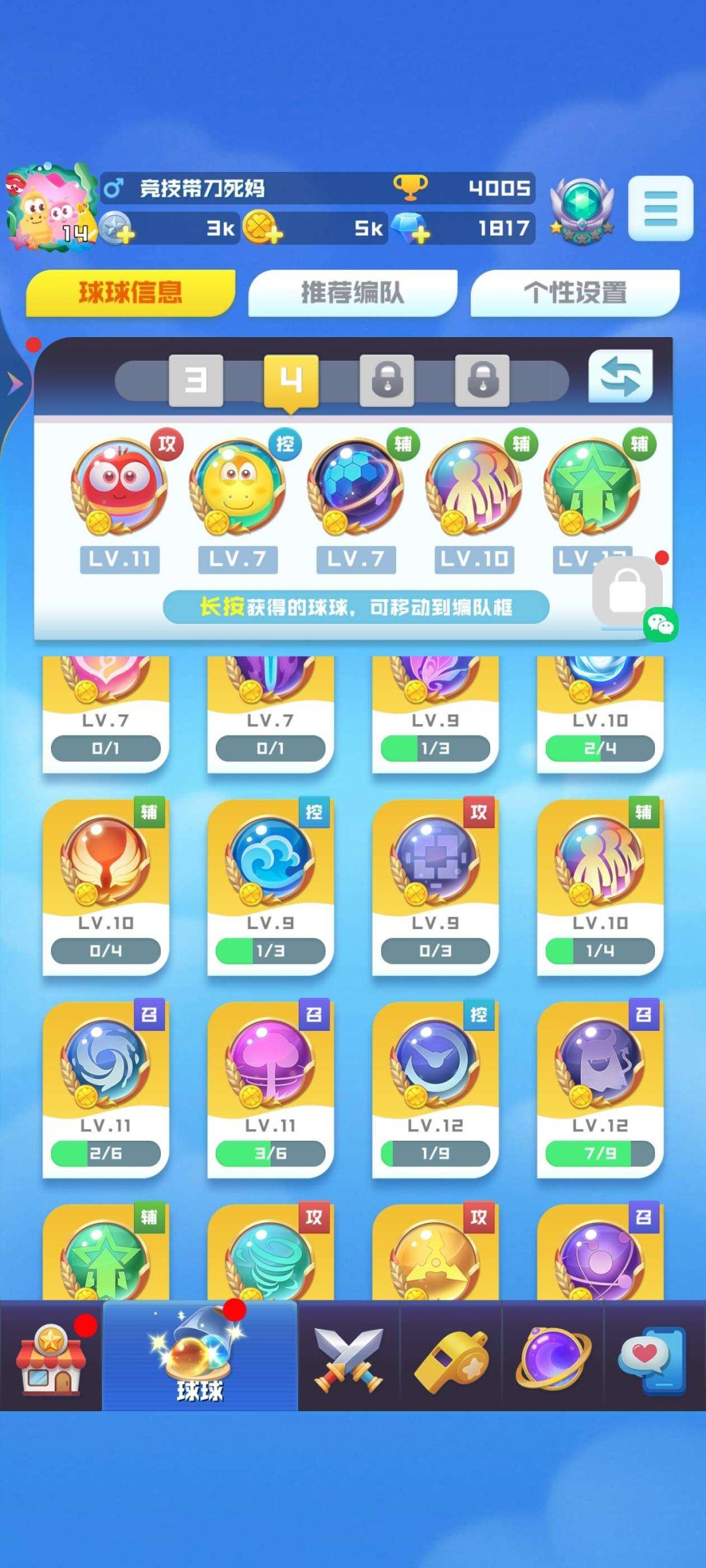Viewport: 706px width, 1568px height.
Task: Switch to 个性设置 tab
Action: pos(575,293)
